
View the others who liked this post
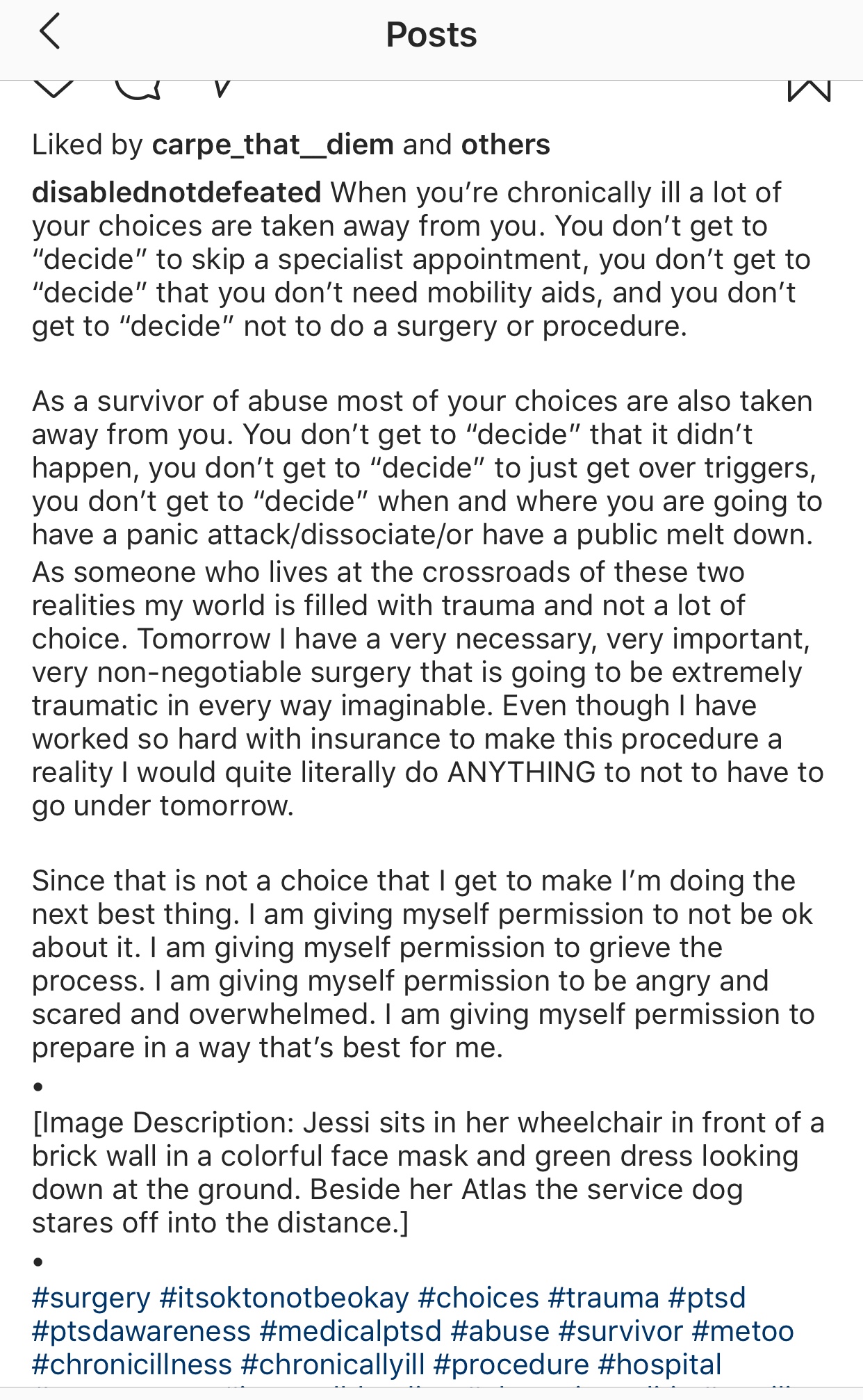(505, 145)
